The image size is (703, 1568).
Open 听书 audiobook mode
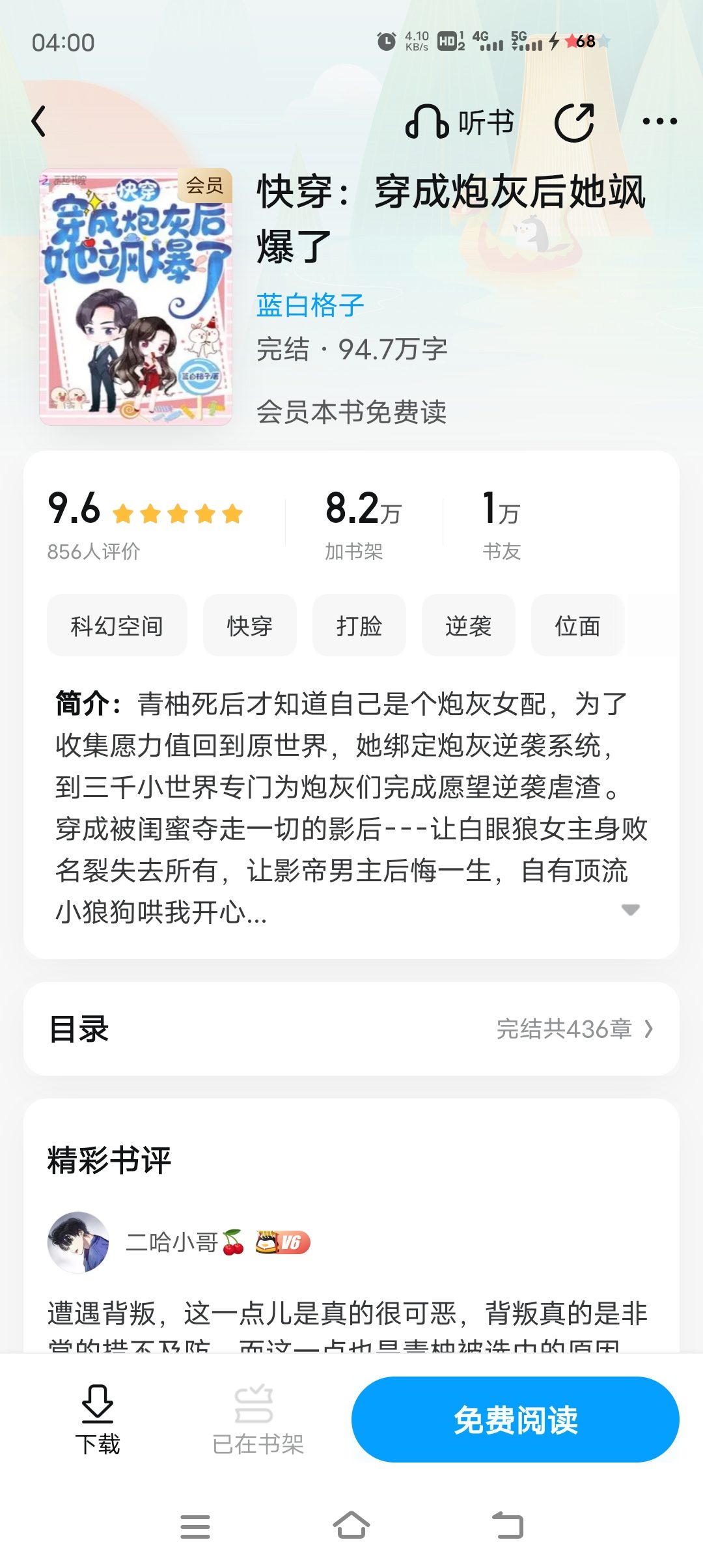point(460,122)
